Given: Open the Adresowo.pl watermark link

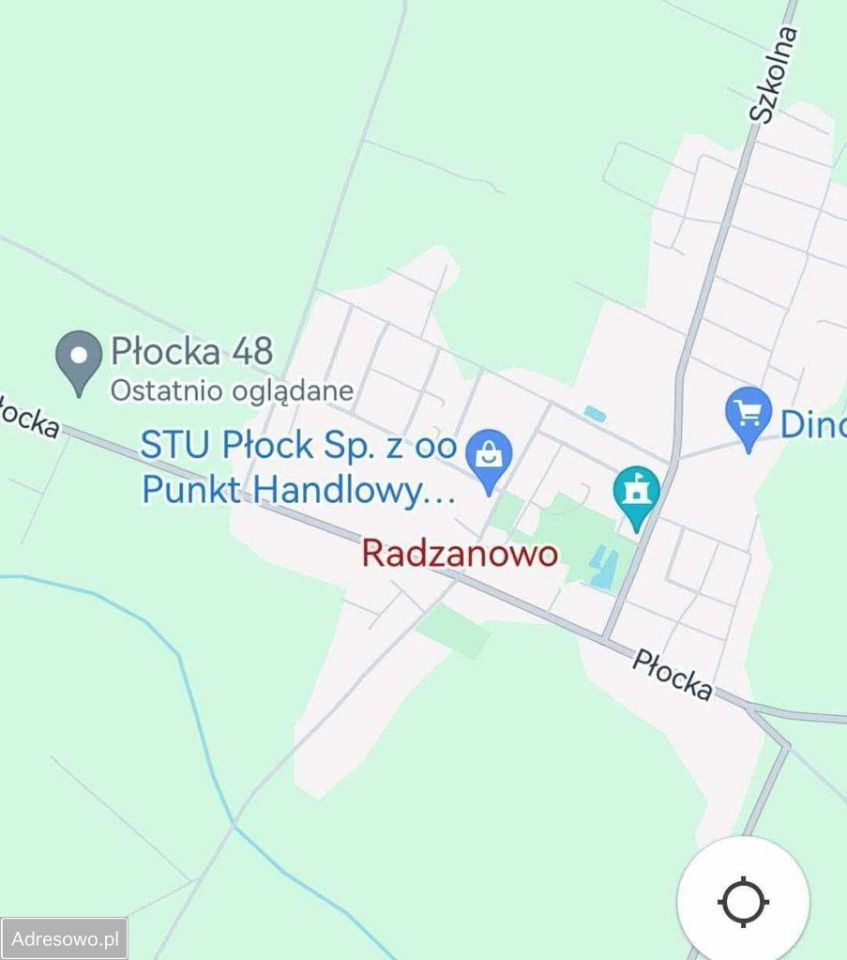Looking at the screenshot, I should (62, 938).
